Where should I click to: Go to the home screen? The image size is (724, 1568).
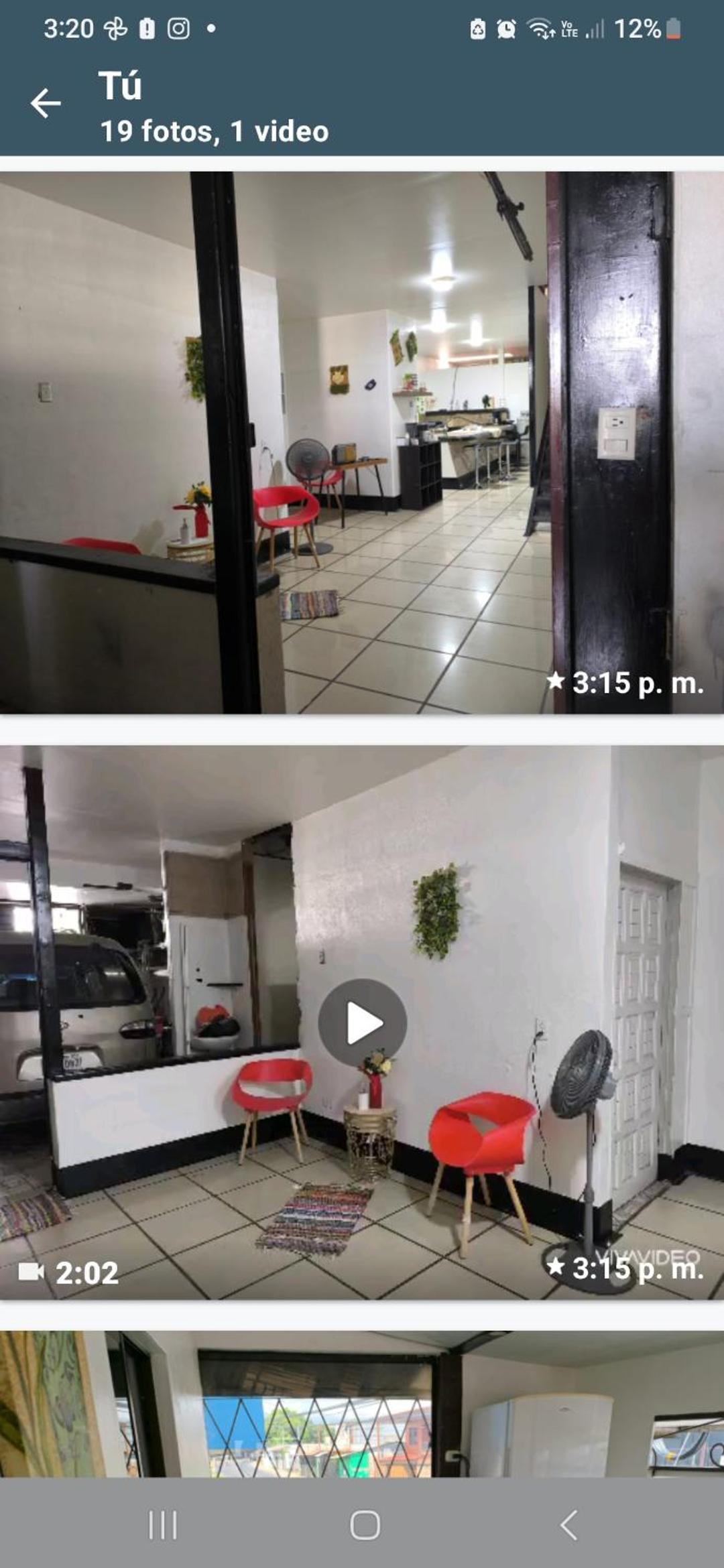(365, 1526)
